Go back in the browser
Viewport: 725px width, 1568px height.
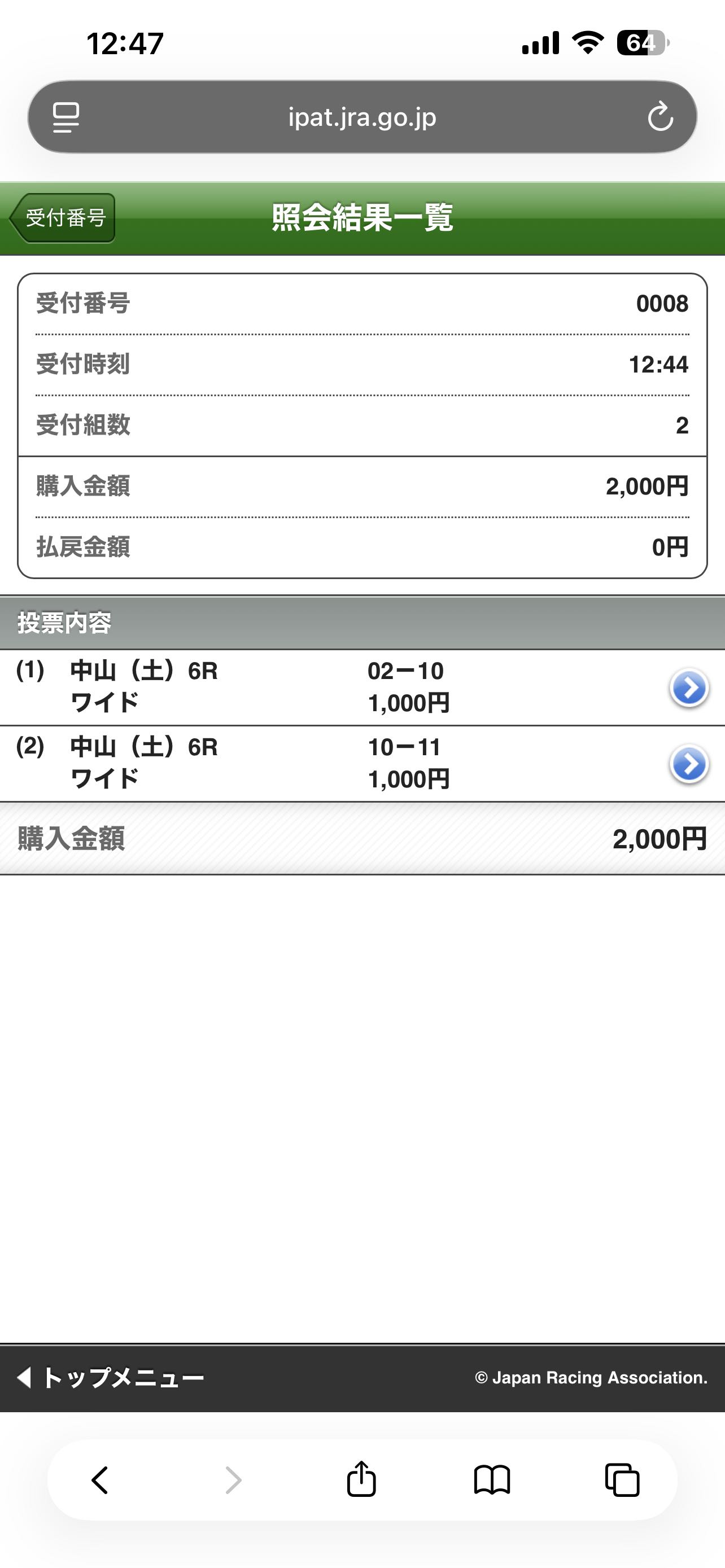tap(101, 1480)
